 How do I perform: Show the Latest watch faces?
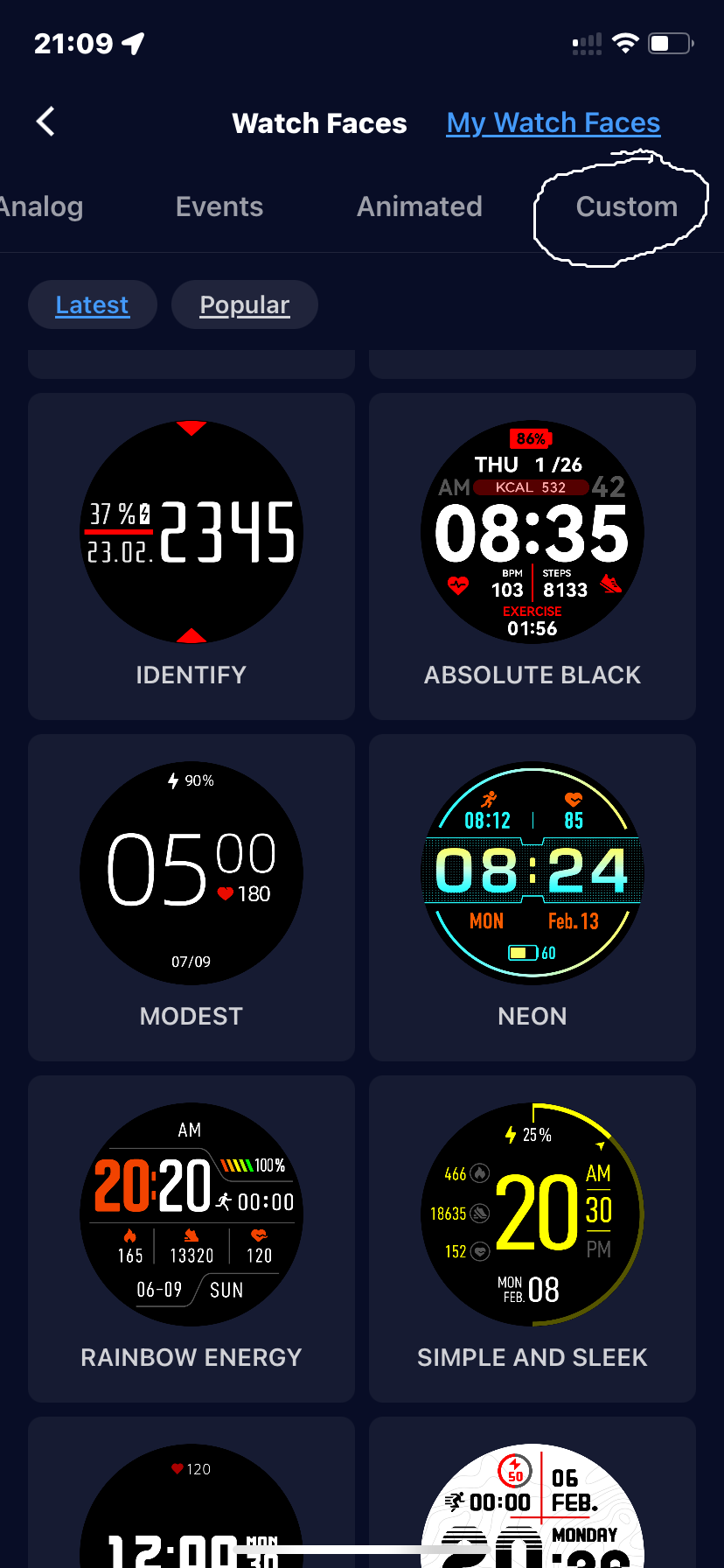[x=92, y=304]
